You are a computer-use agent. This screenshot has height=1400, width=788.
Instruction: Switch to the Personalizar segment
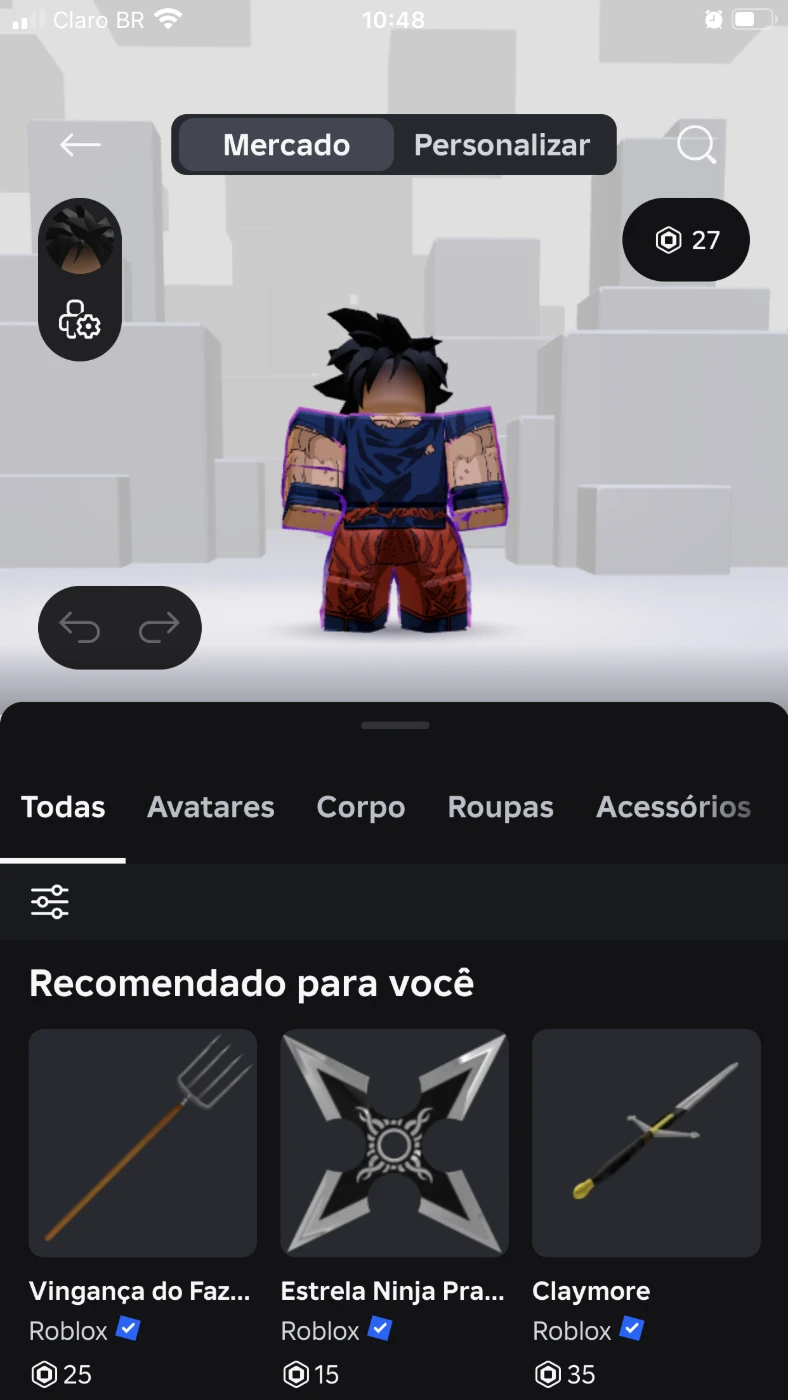point(502,145)
